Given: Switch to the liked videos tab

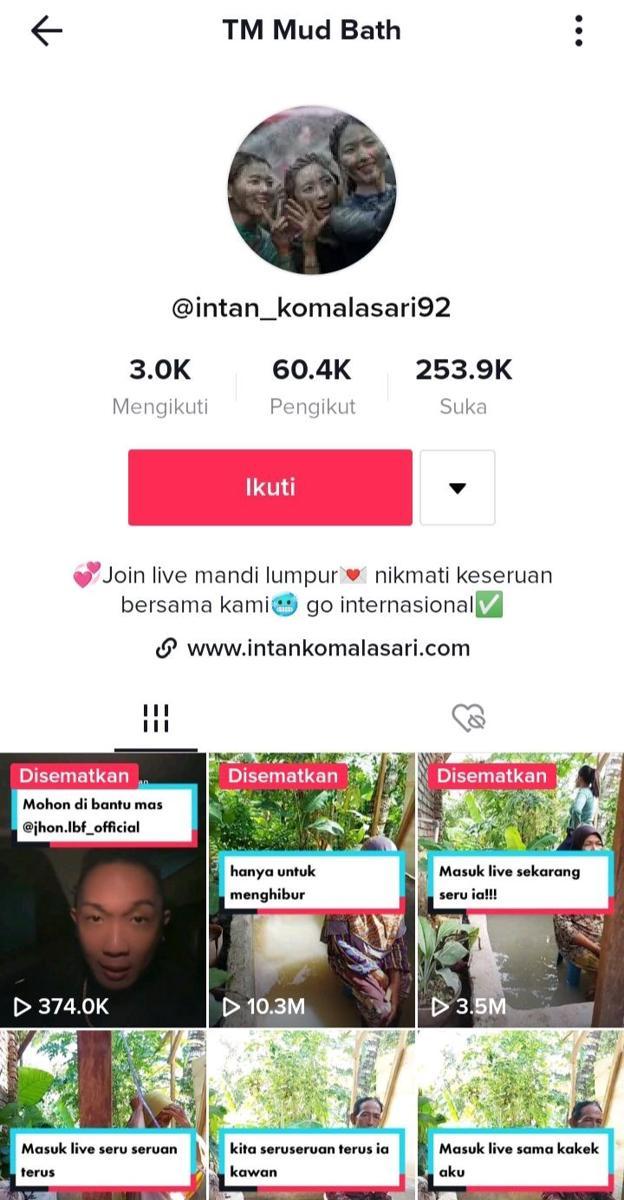Looking at the screenshot, I should pos(468,717).
